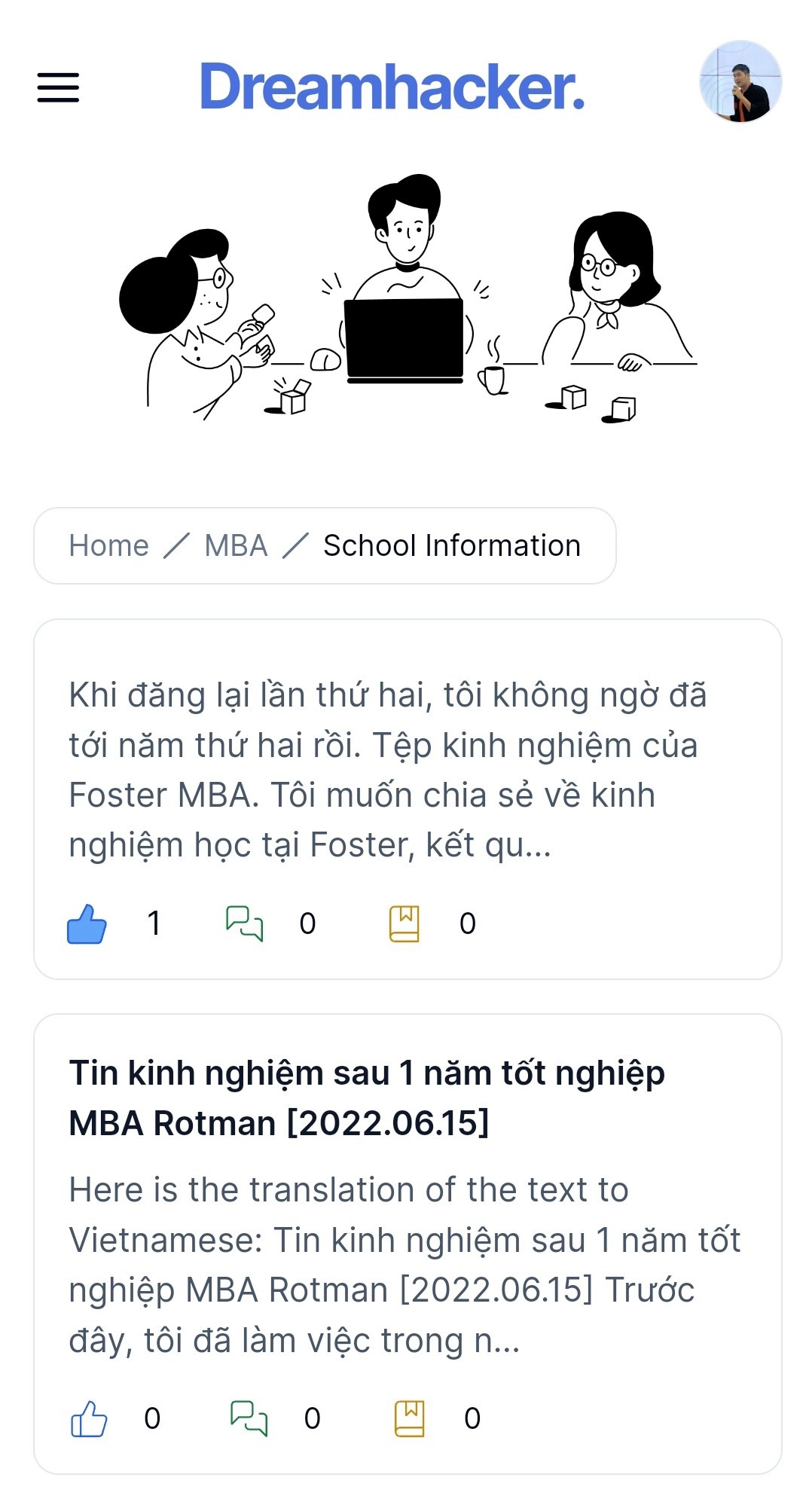Go to Dreamhacker home via header title
This screenshot has width=812, height=1502.
[392, 87]
